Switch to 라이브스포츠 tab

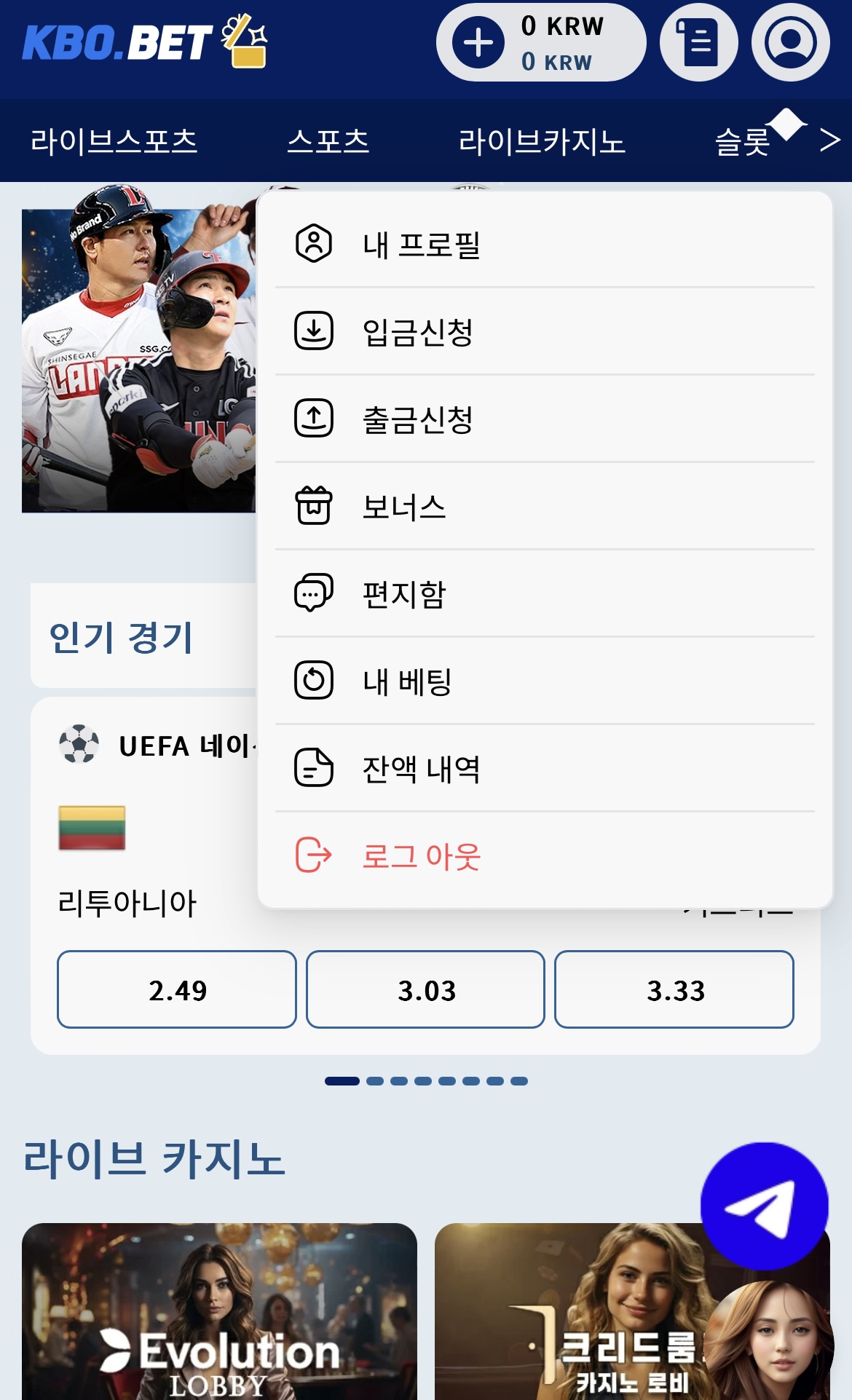[x=114, y=141]
